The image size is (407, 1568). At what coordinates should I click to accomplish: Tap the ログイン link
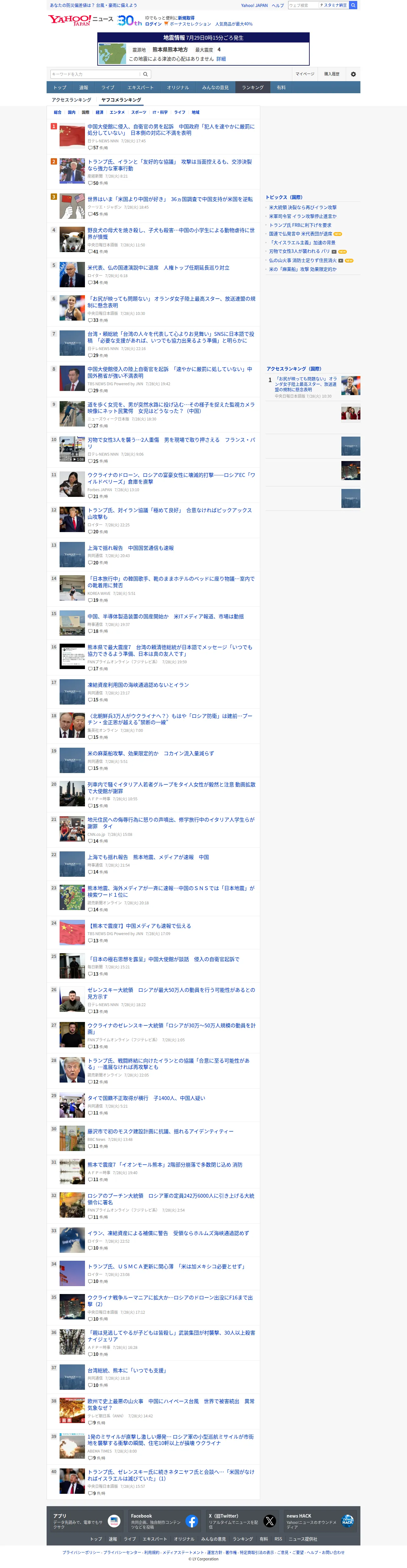[x=153, y=24]
